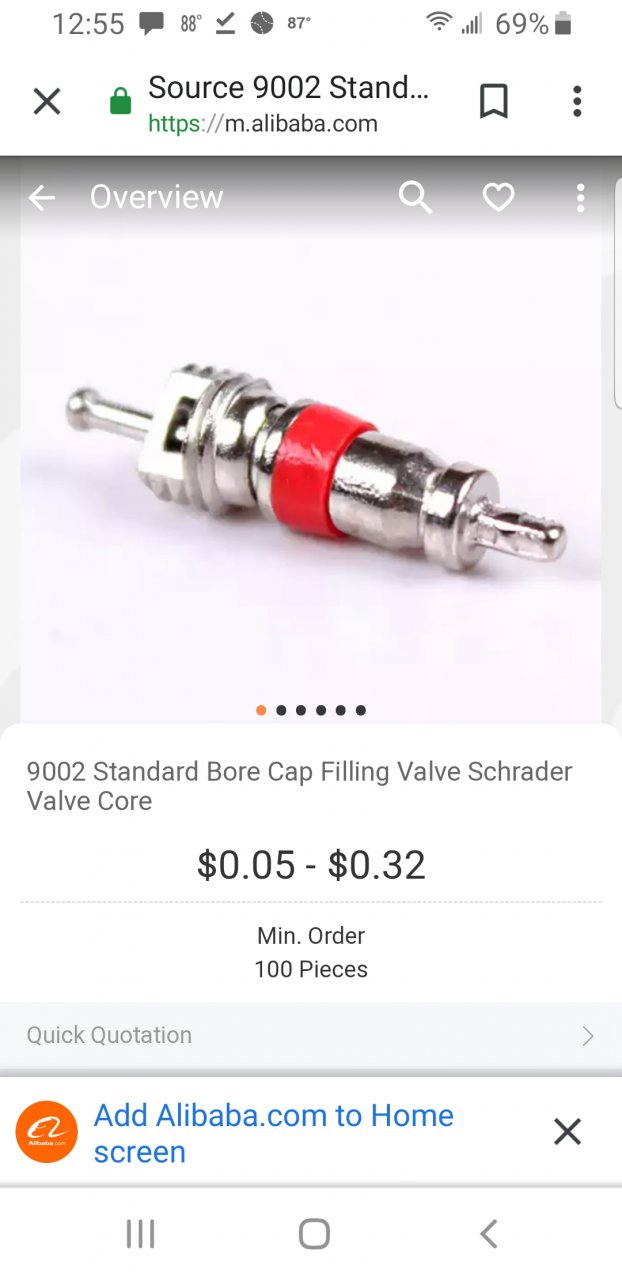Add valve core to favorites
622x1280 pixels.
(x=498, y=198)
